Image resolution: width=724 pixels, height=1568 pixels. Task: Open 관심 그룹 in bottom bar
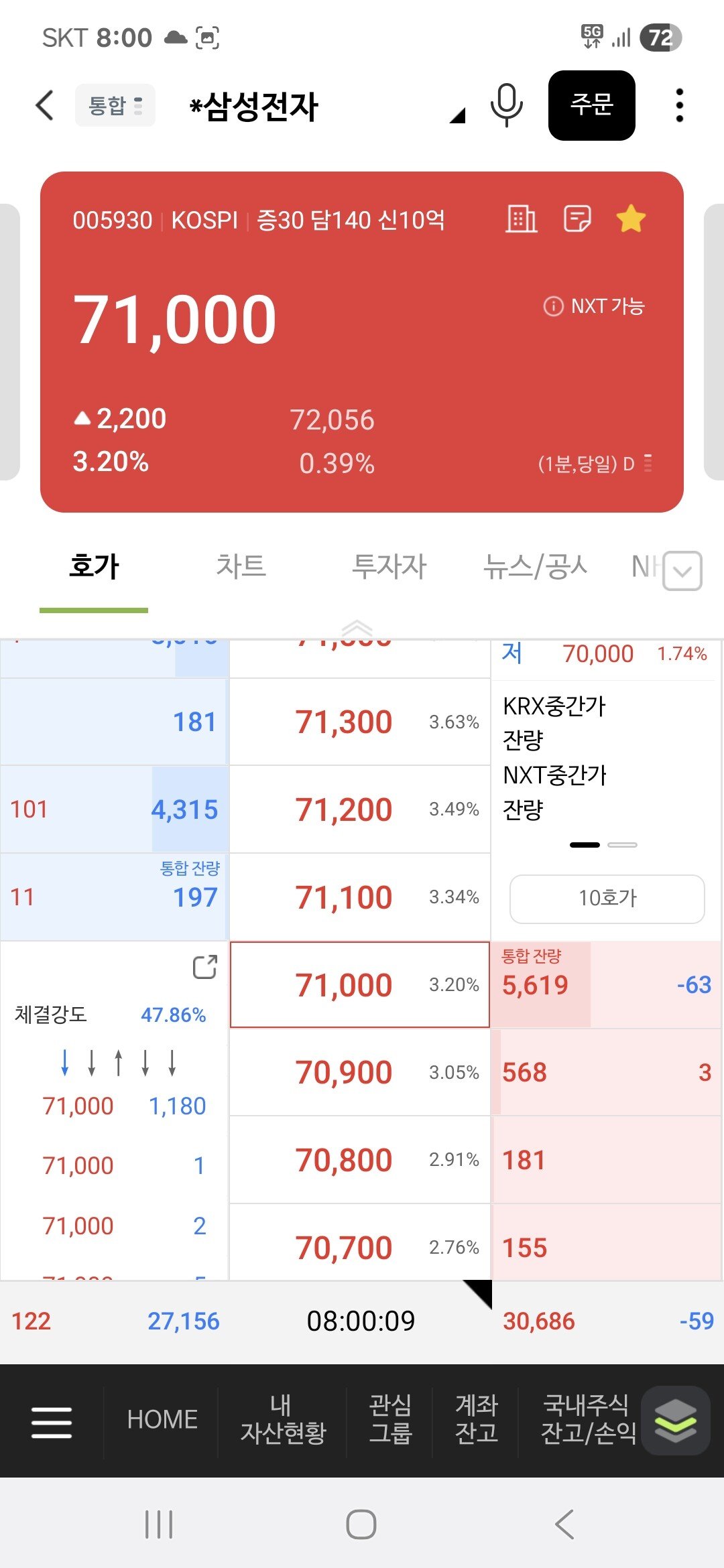pyautogui.click(x=390, y=1419)
